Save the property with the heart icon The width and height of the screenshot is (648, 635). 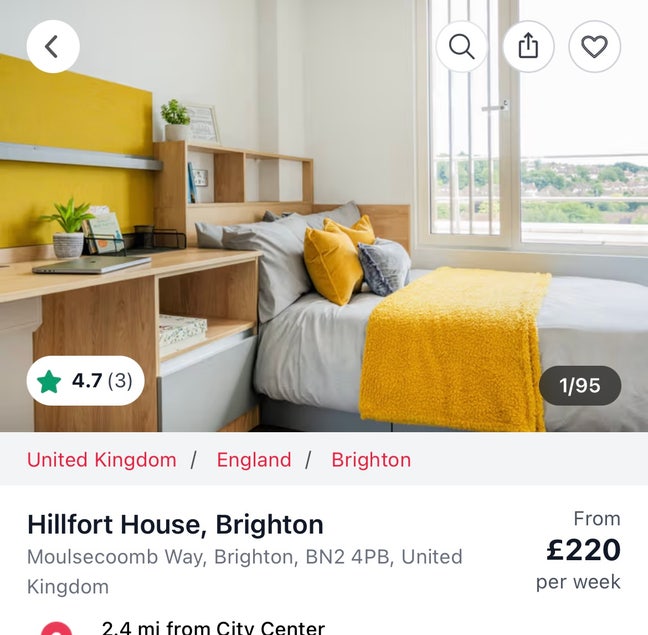(x=594, y=47)
